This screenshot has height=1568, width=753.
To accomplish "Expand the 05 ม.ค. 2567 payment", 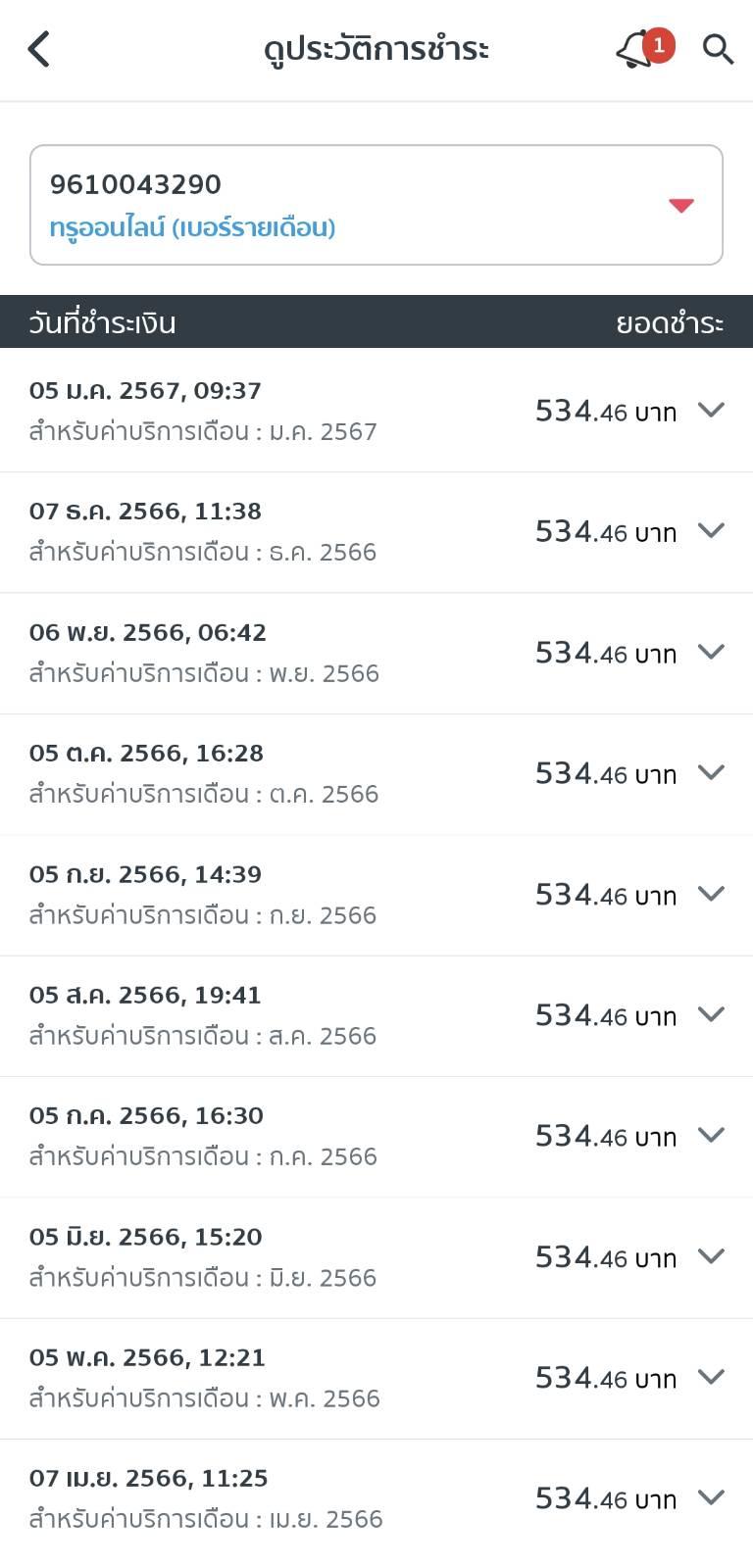I will tap(711, 410).
